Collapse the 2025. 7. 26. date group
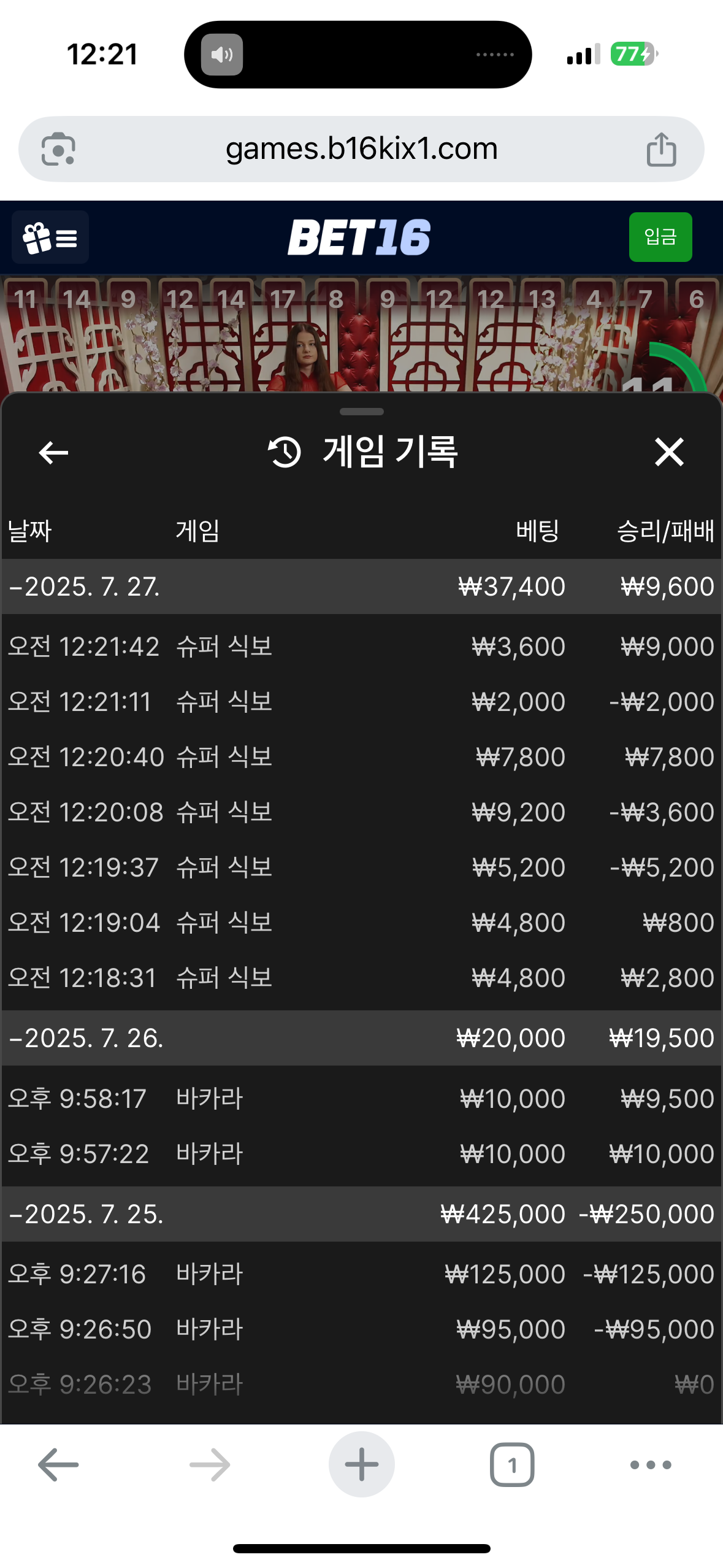This screenshot has width=723, height=1568. click(x=361, y=1038)
